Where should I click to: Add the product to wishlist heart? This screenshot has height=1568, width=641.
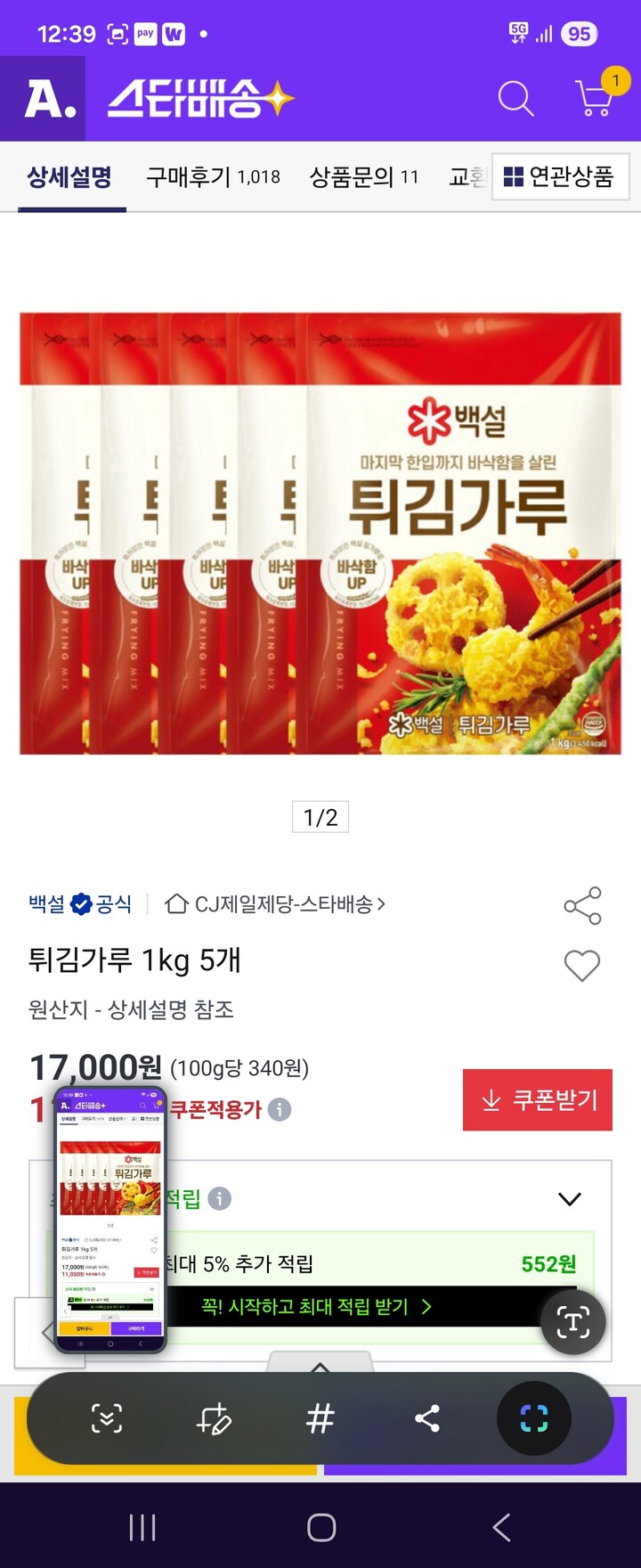(x=582, y=966)
